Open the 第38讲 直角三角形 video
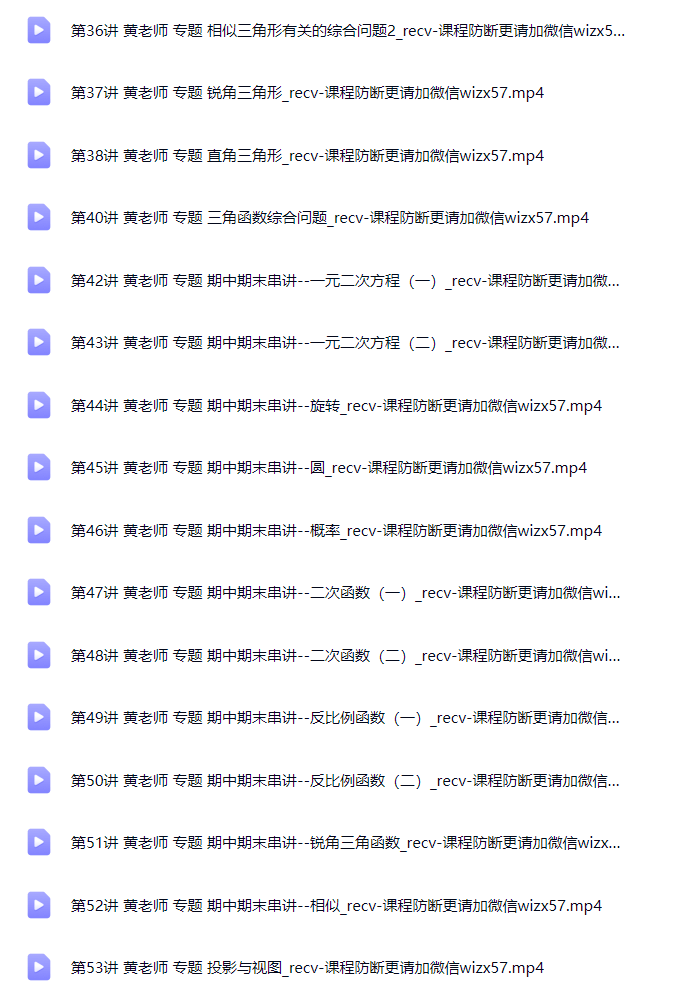This screenshot has width=676, height=999. coord(307,156)
